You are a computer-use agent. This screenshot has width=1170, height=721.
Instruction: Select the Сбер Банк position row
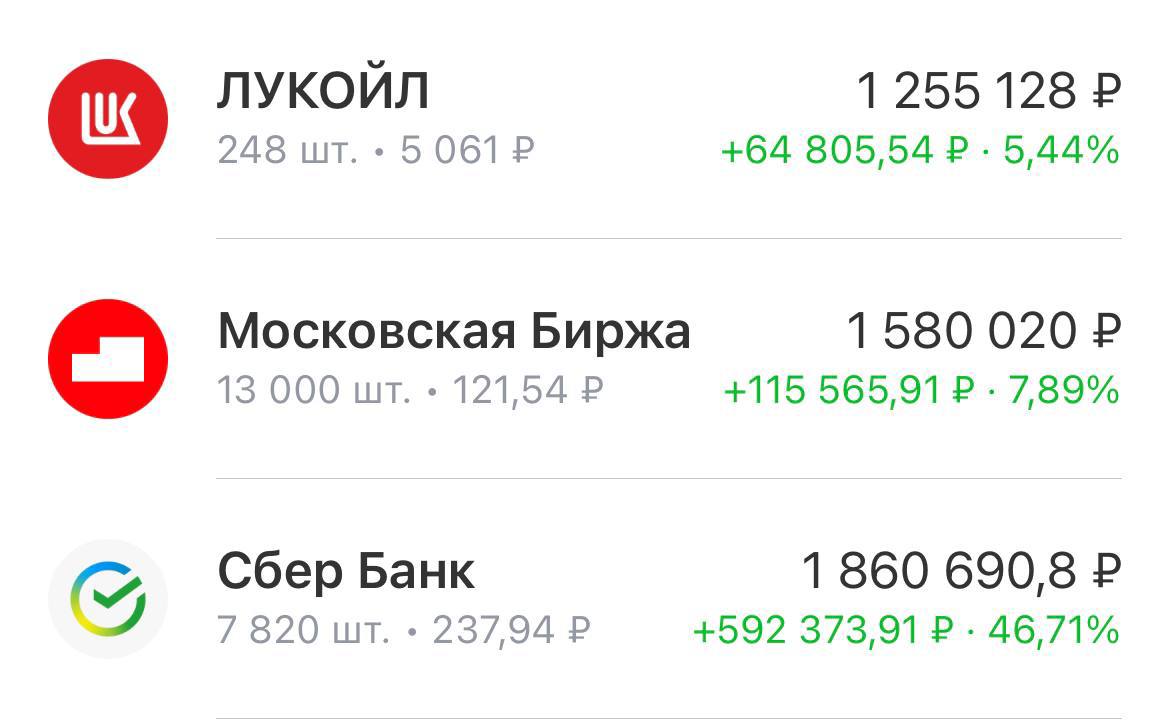coord(585,598)
